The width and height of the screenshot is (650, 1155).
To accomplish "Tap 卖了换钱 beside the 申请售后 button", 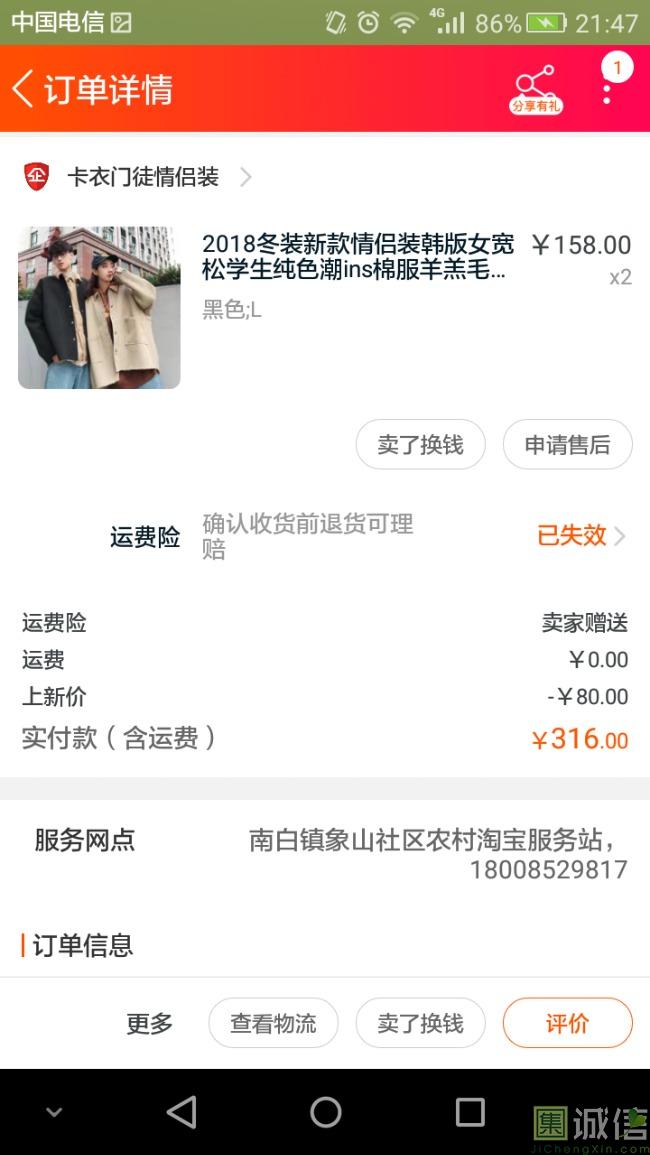I will pyautogui.click(x=420, y=445).
